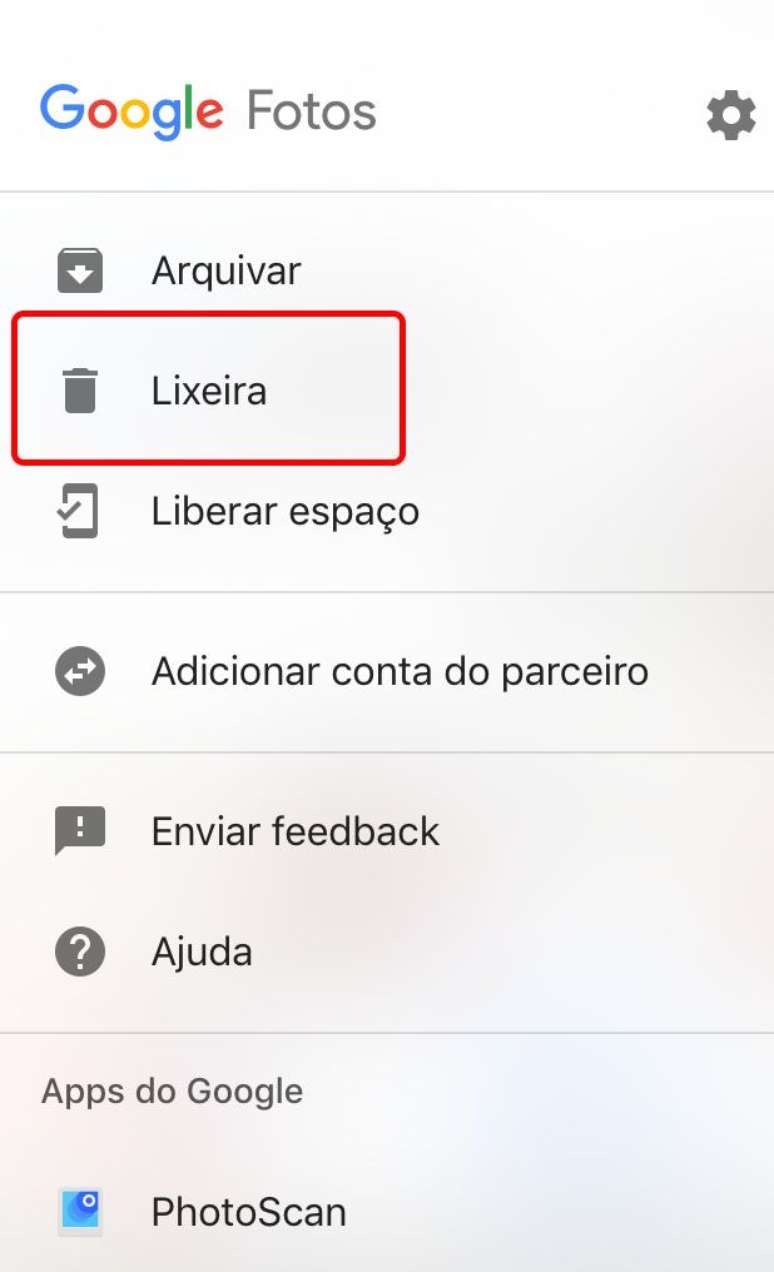Screen dimensions: 774x1272
Task: Select Liberar espaço
Action: [285, 511]
